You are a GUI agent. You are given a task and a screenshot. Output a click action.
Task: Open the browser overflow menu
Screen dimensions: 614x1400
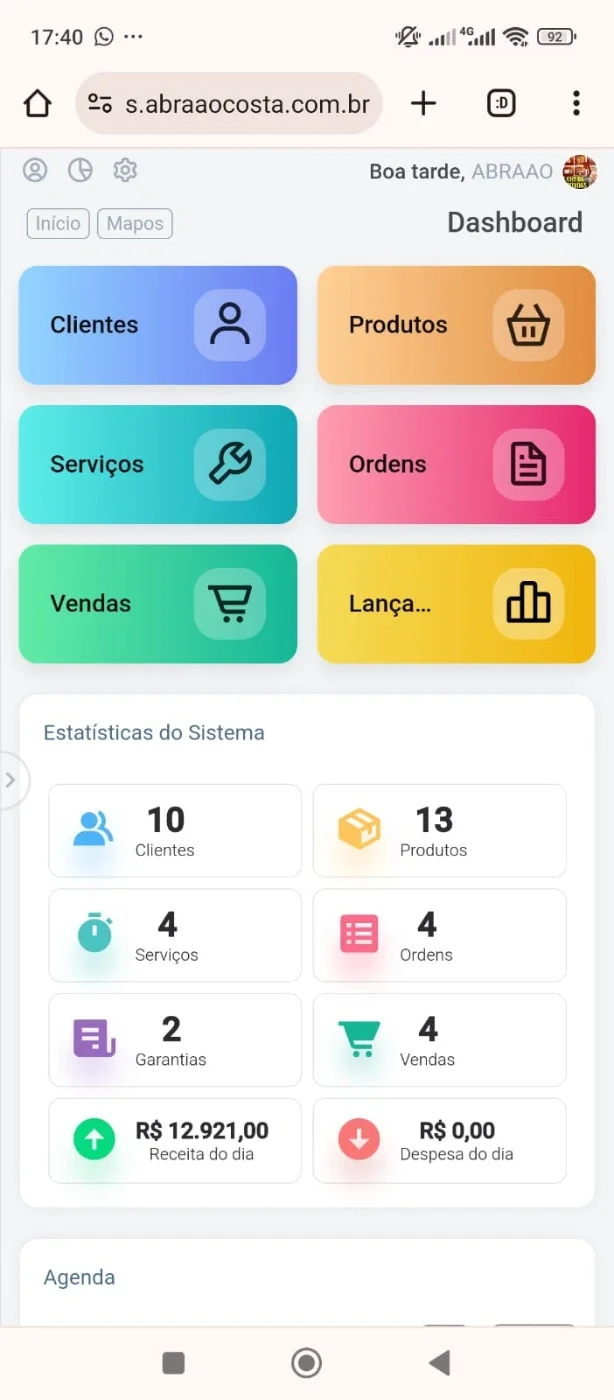click(576, 103)
